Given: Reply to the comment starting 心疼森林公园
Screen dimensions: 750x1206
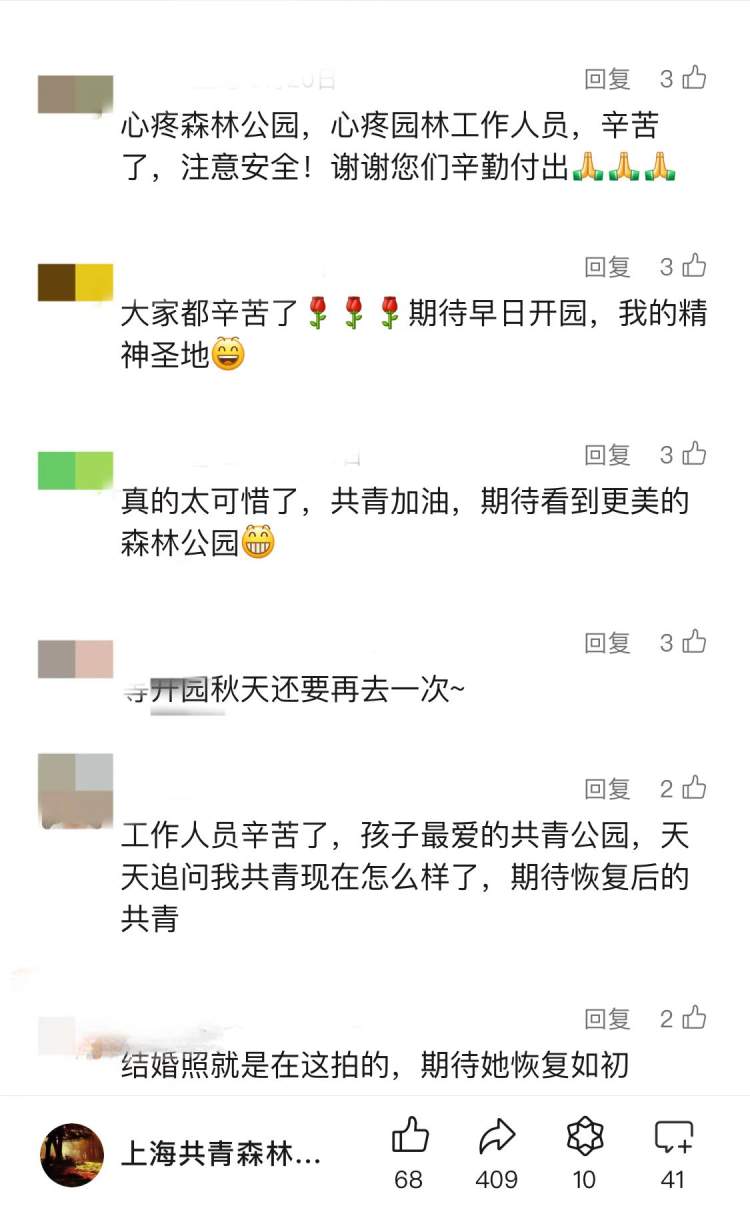Looking at the screenshot, I should [607, 79].
